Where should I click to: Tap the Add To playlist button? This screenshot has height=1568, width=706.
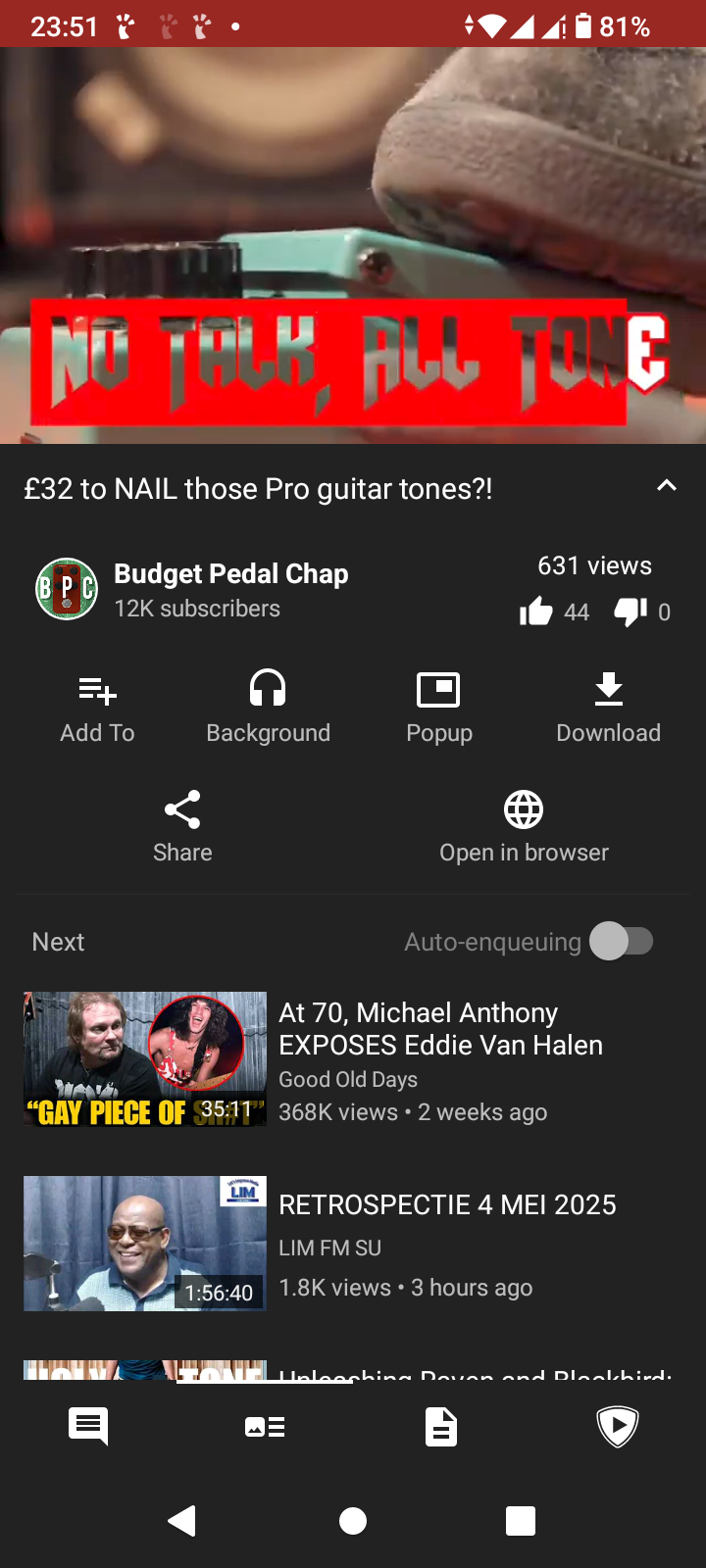click(x=97, y=709)
